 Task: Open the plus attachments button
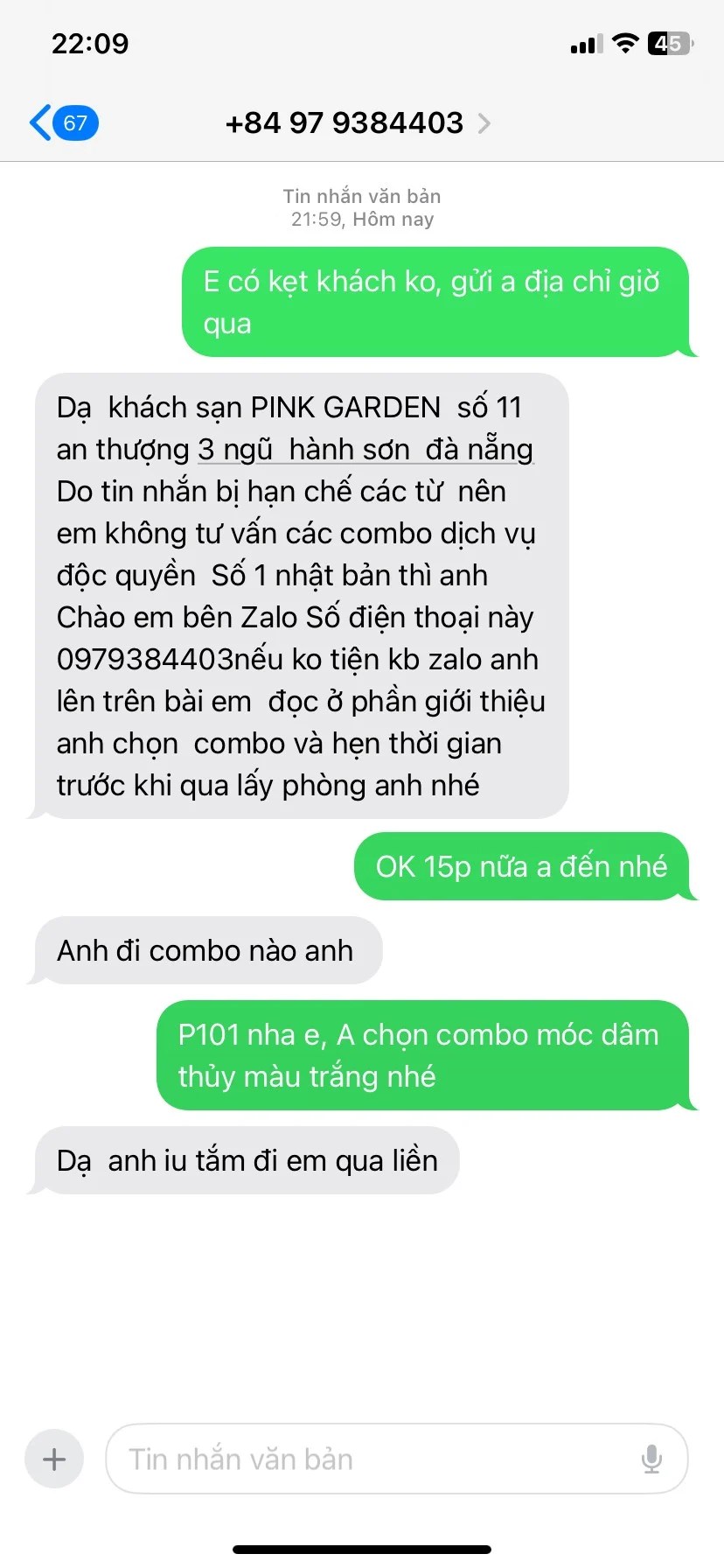click(54, 1459)
